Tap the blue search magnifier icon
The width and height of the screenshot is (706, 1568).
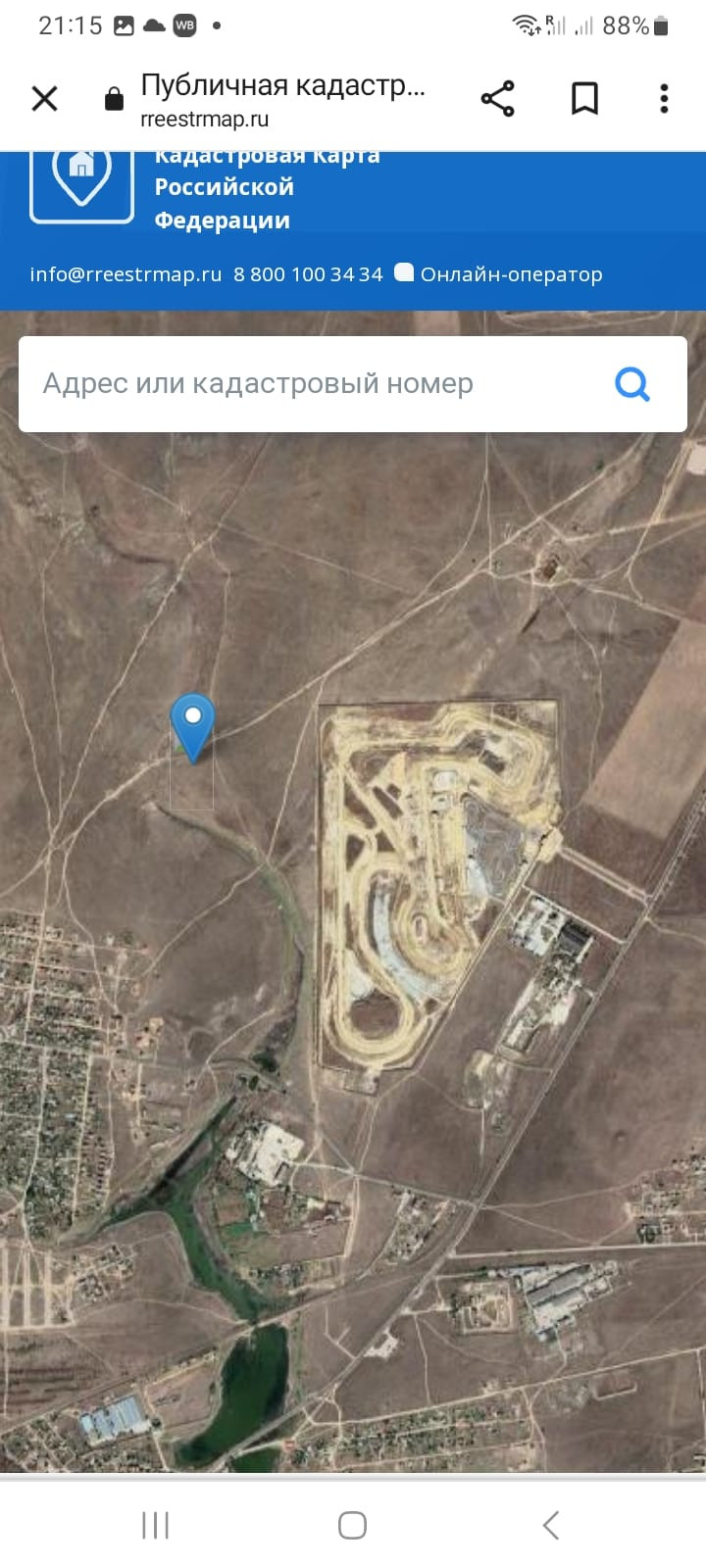tap(632, 384)
